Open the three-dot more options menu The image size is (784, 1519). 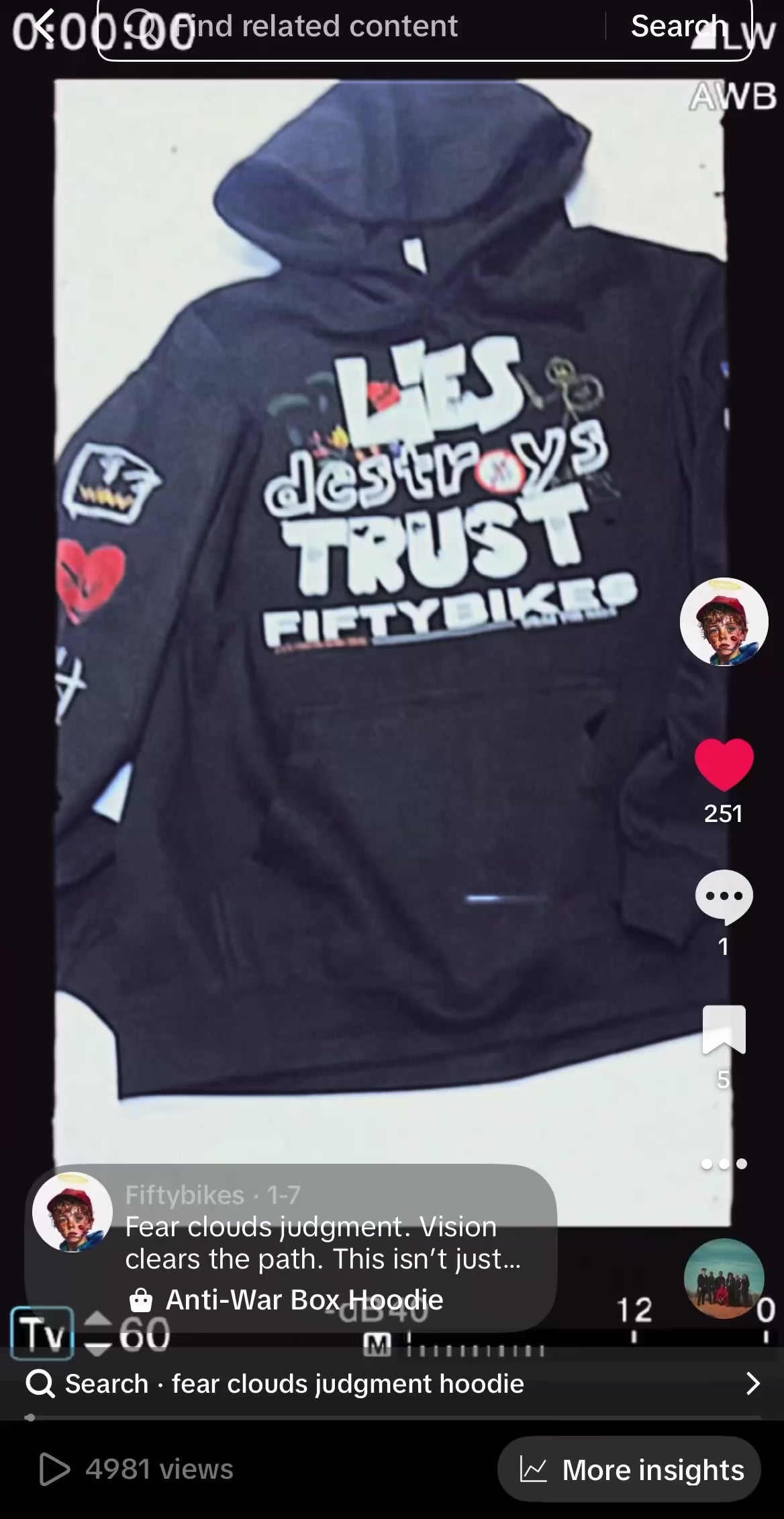point(724,1164)
